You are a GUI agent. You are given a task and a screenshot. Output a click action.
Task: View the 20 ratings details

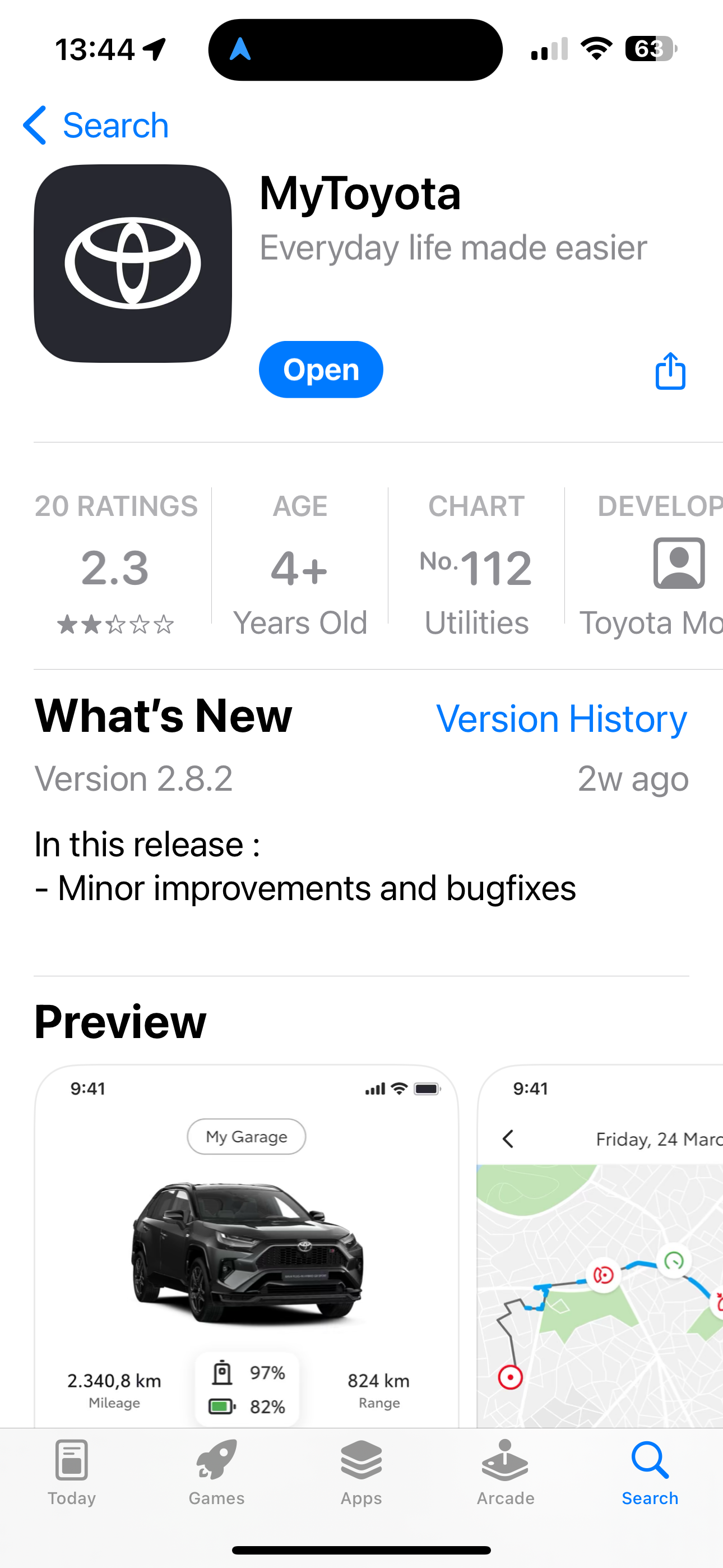(x=115, y=564)
